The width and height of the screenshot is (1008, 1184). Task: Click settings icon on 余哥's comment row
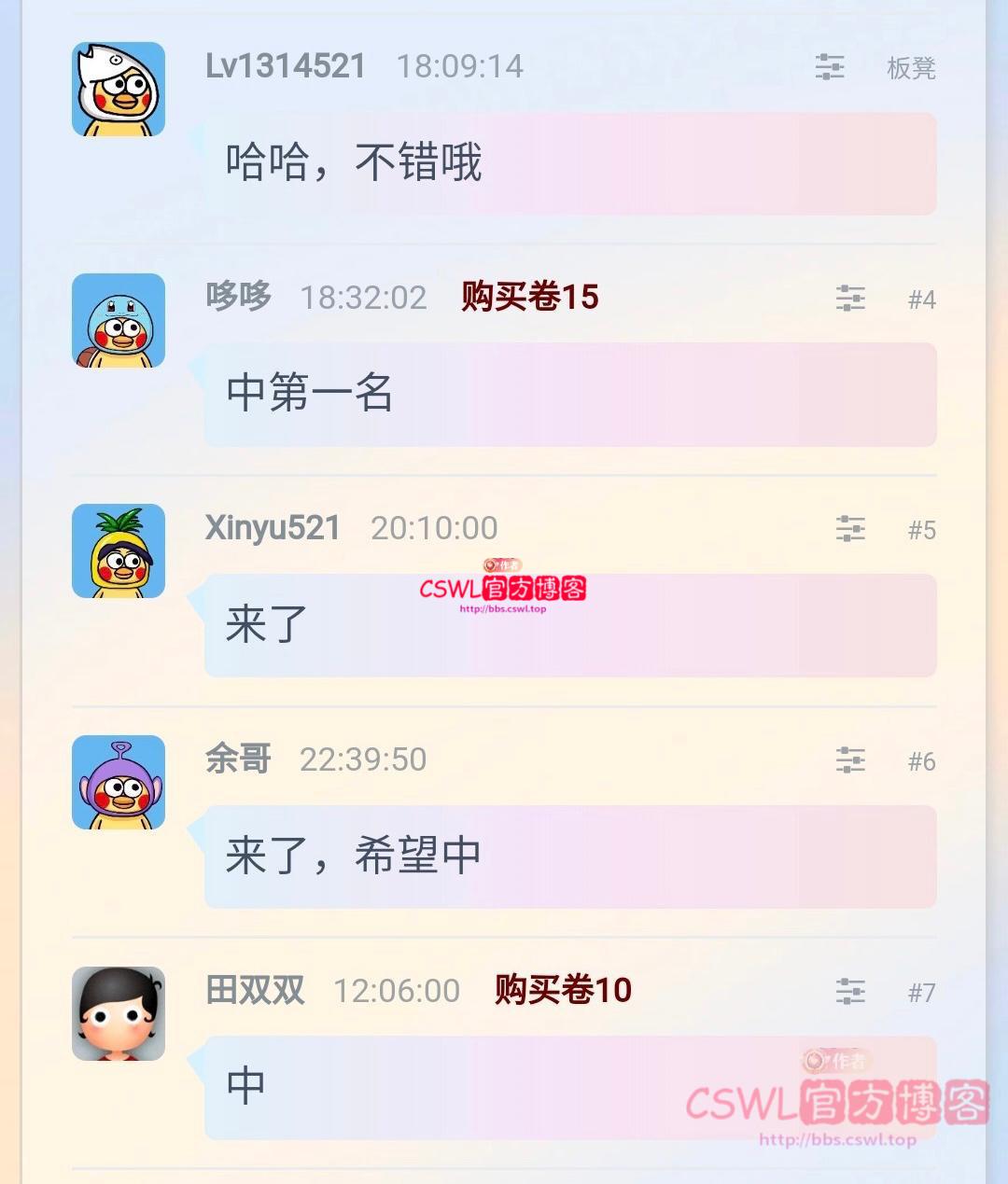point(850,759)
